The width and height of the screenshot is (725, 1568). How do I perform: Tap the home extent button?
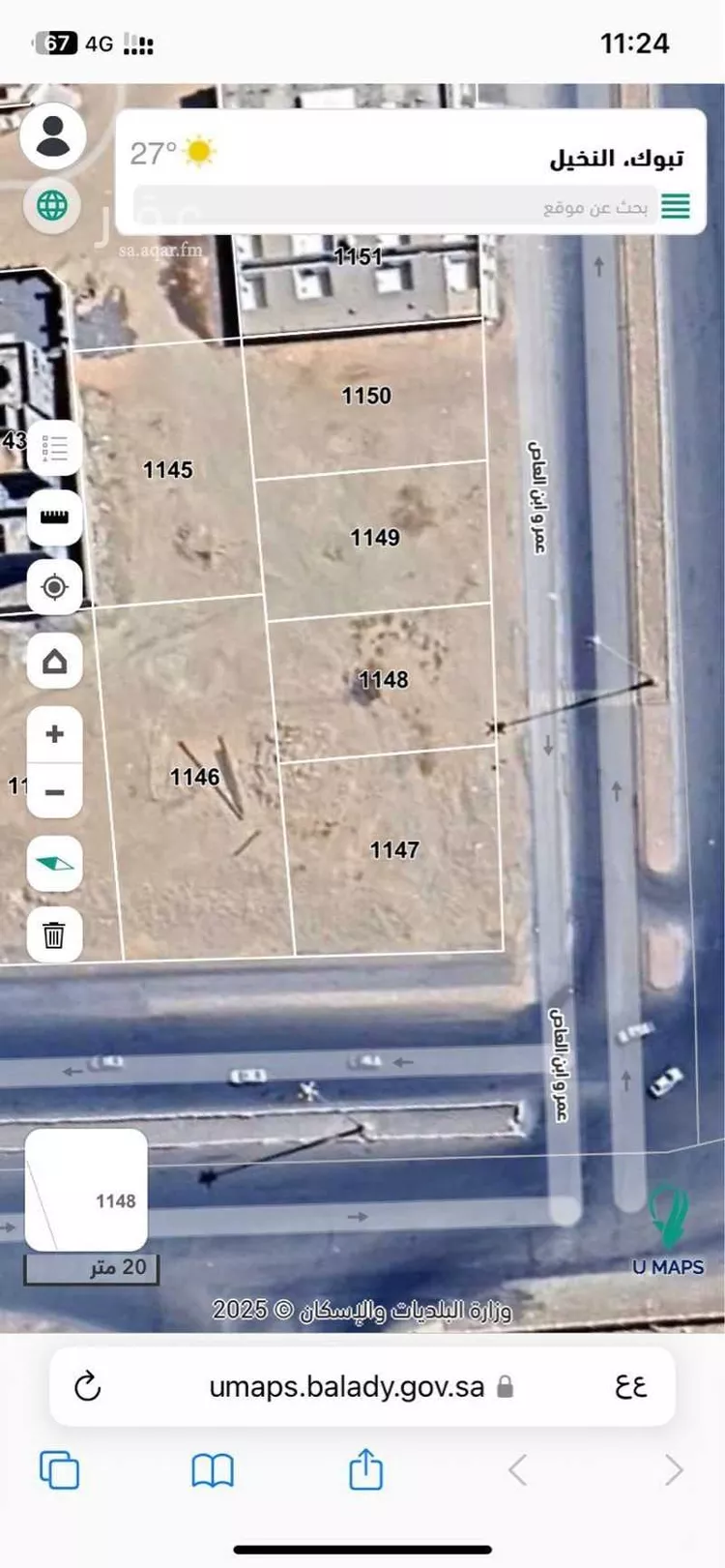point(54,662)
